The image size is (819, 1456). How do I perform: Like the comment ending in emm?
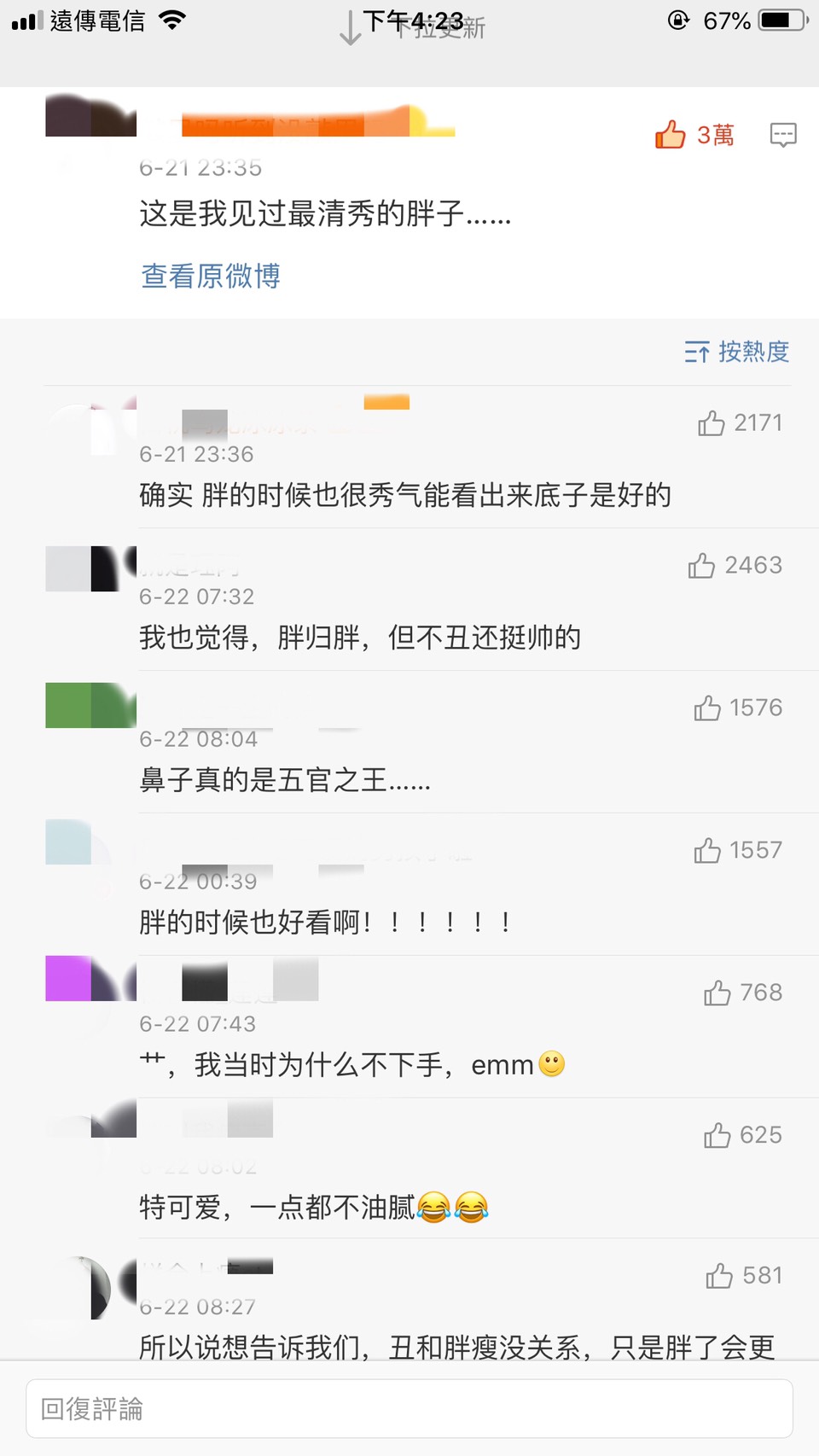coord(717,993)
